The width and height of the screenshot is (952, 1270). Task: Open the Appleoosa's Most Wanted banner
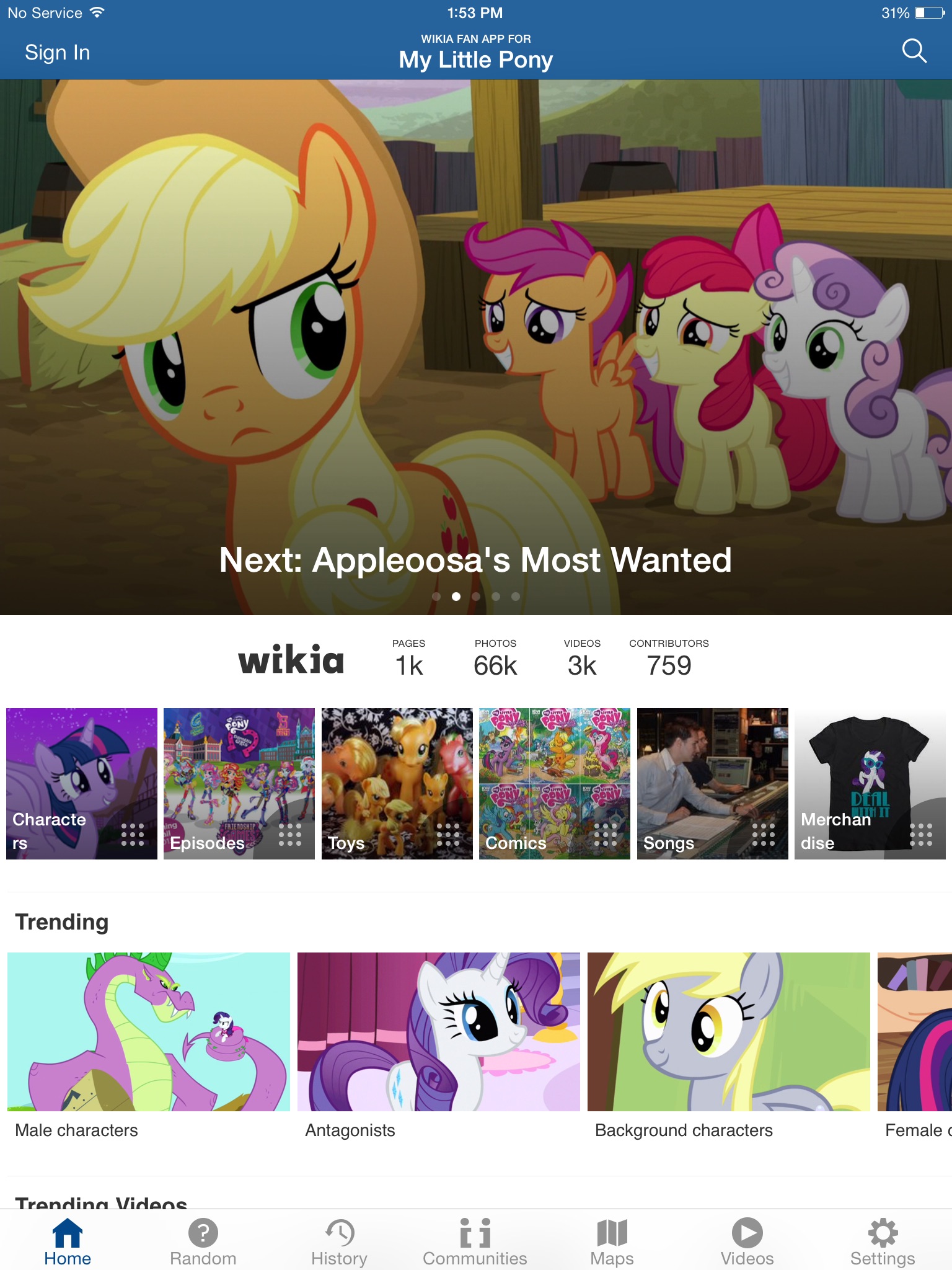(x=476, y=347)
